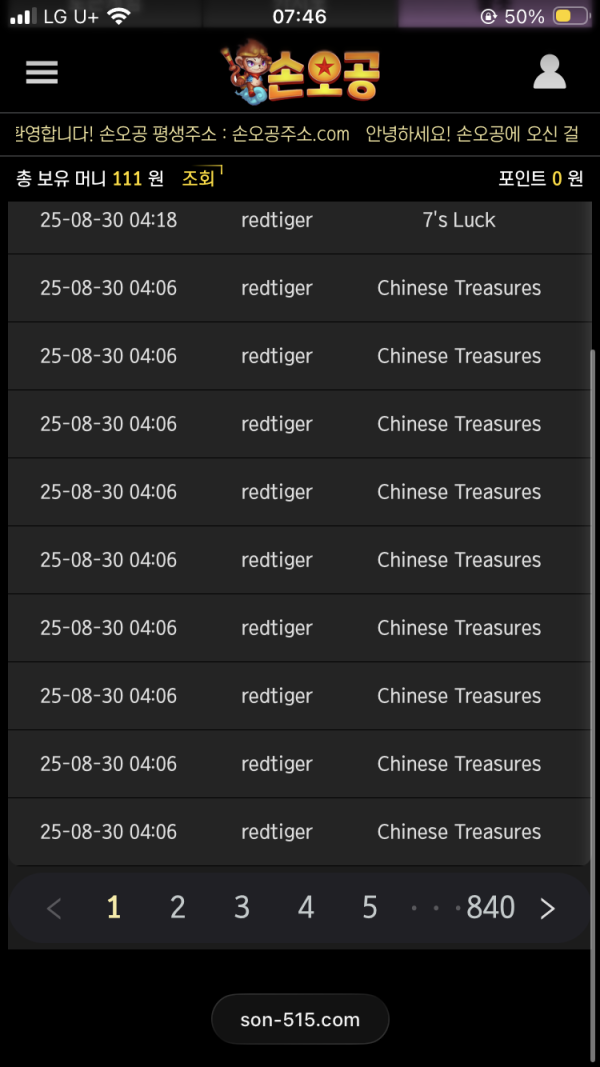Tap the previous page arrow
The width and height of the screenshot is (600, 1067).
[54, 908]
